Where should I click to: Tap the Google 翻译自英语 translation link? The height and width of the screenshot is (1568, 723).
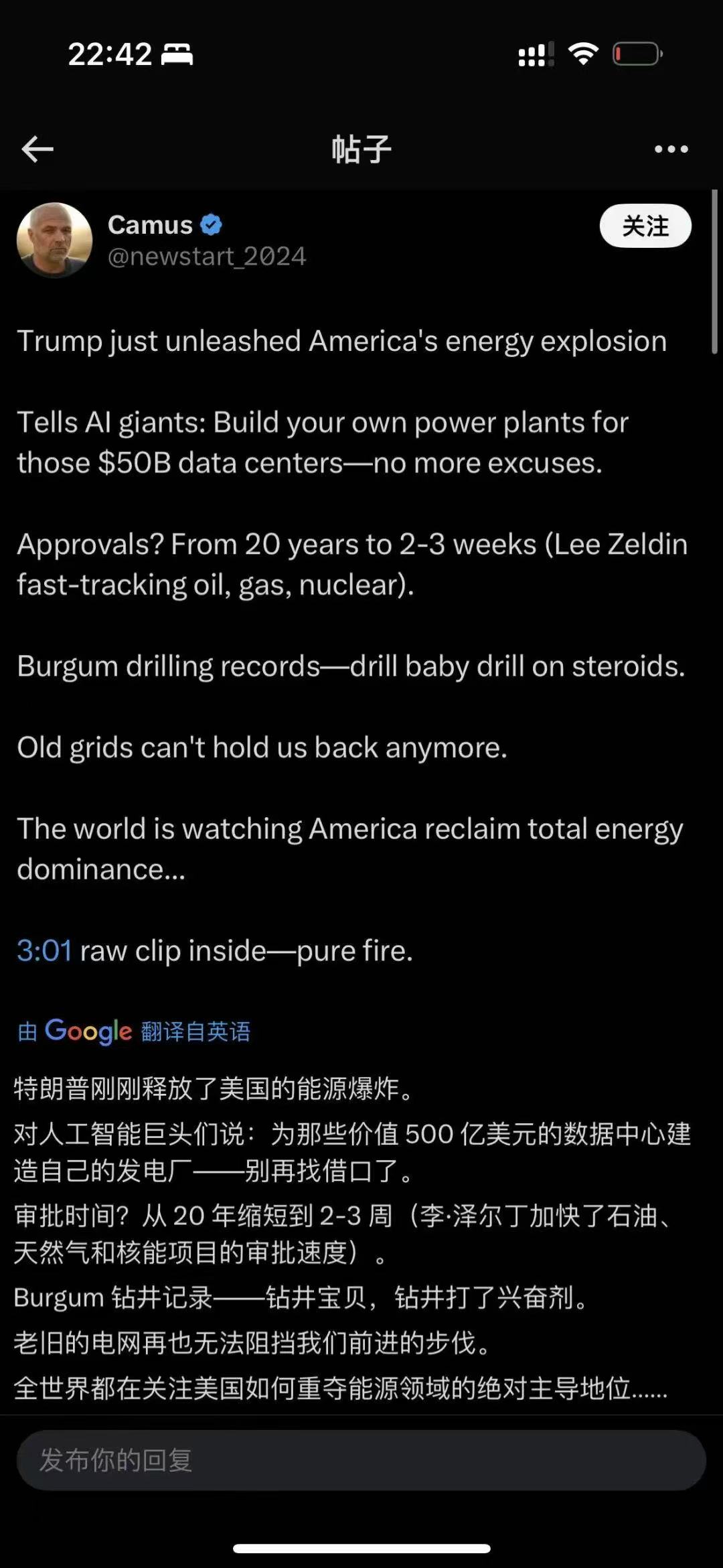pos(134,1031)
